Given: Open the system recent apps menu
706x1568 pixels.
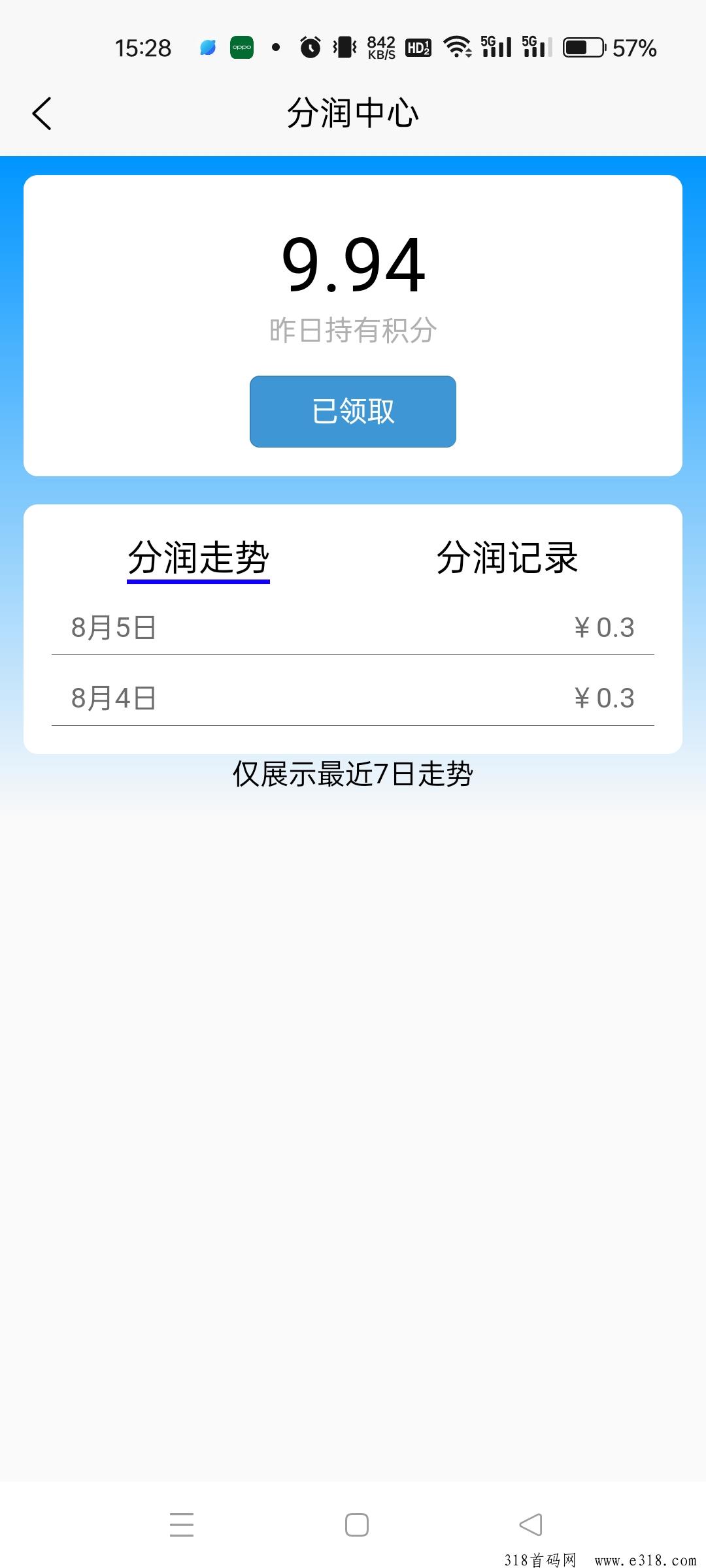Looking at the screenshot, I should (x=182, y=1525).
